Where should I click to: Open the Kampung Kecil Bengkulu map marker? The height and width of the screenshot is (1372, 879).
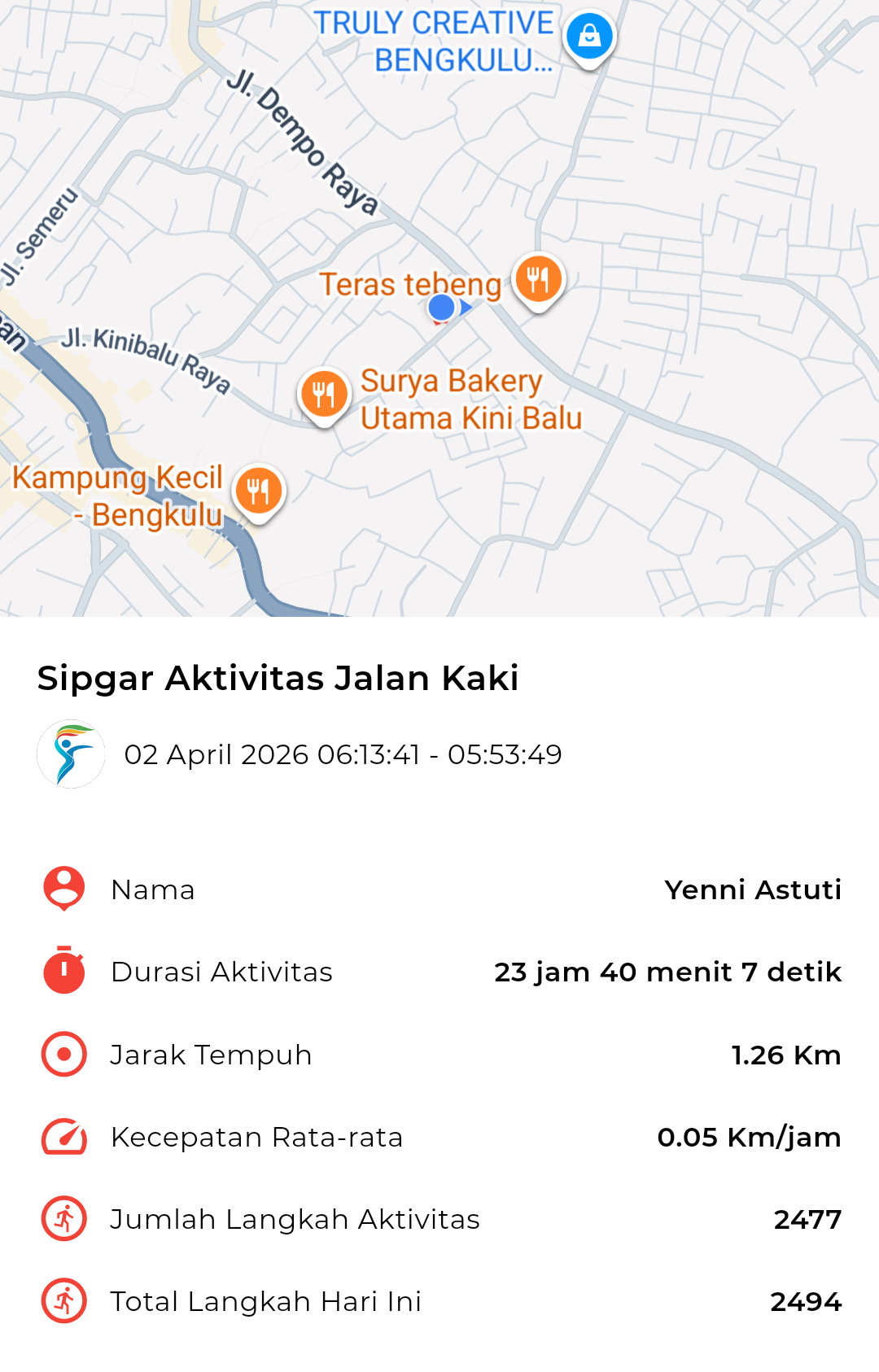point(259,491)
